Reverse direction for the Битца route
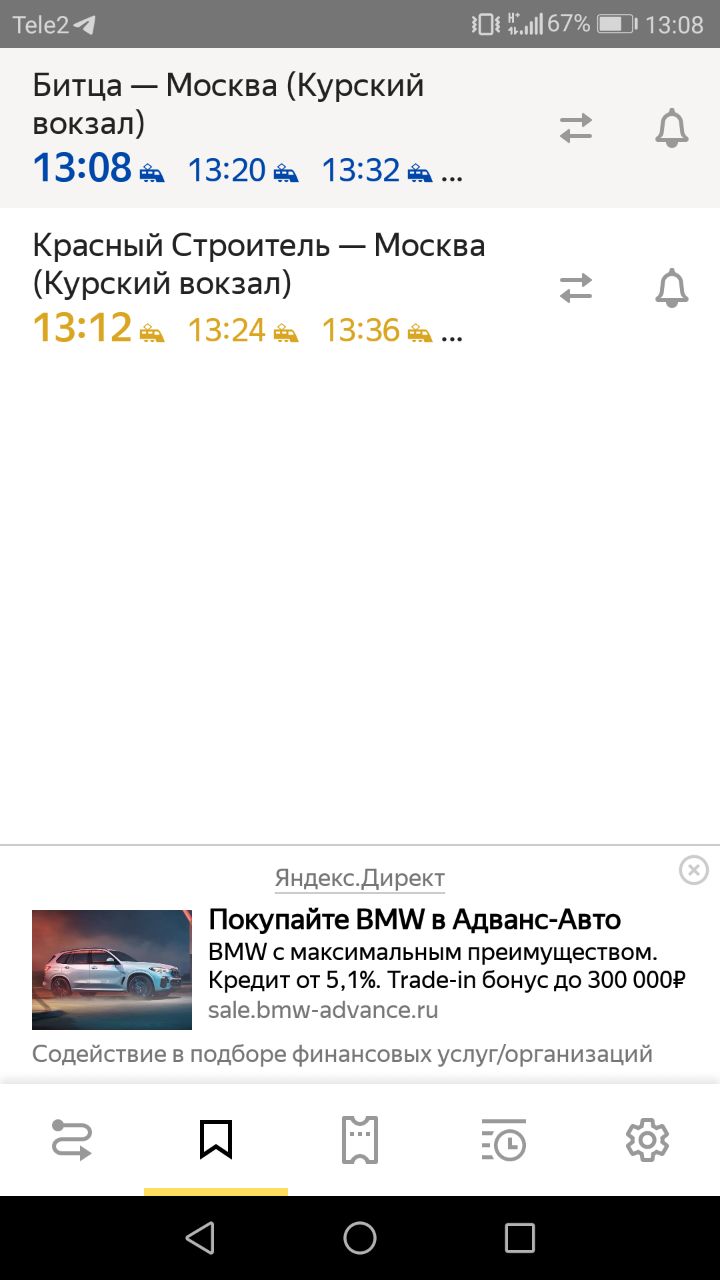 pyautogui.click(x=576, y=128)
